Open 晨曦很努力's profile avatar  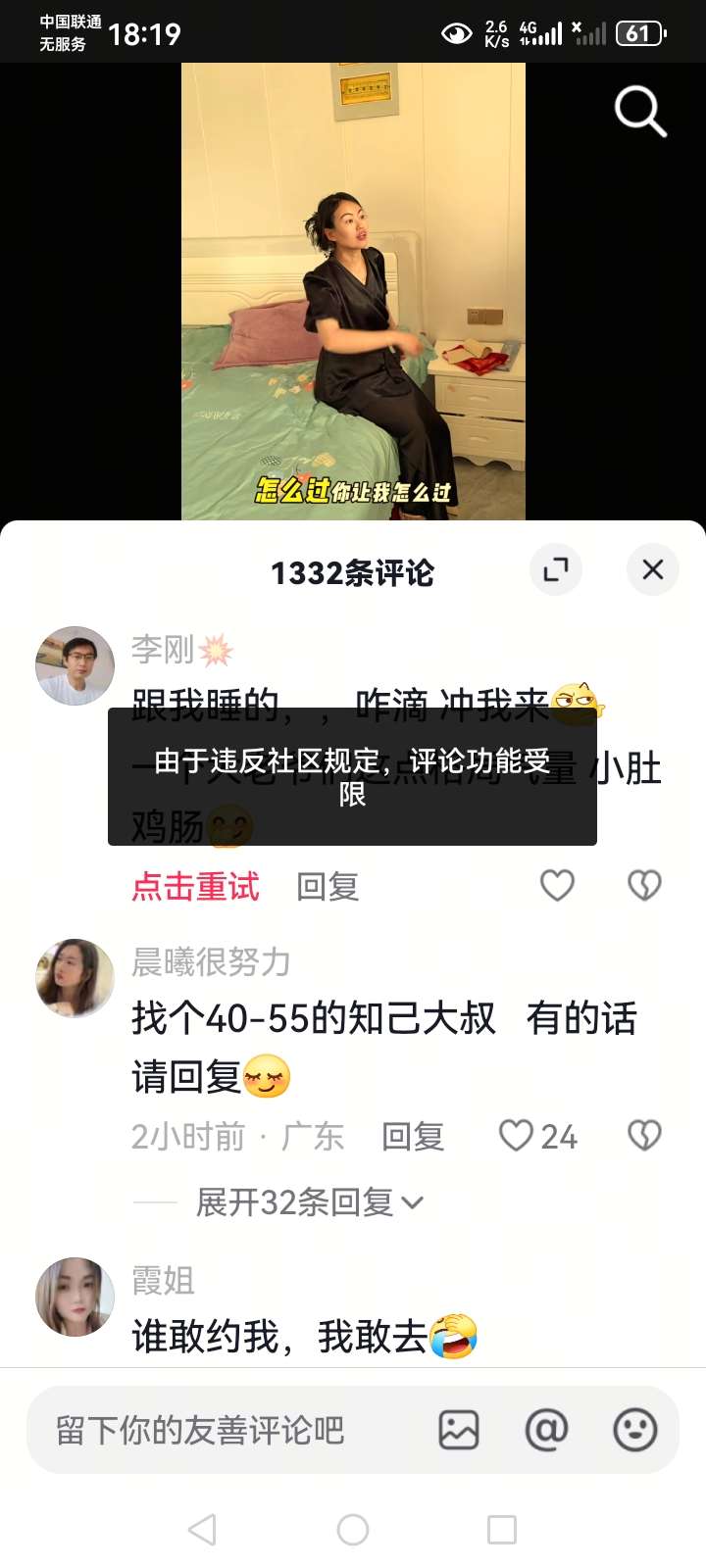[75, 978]
